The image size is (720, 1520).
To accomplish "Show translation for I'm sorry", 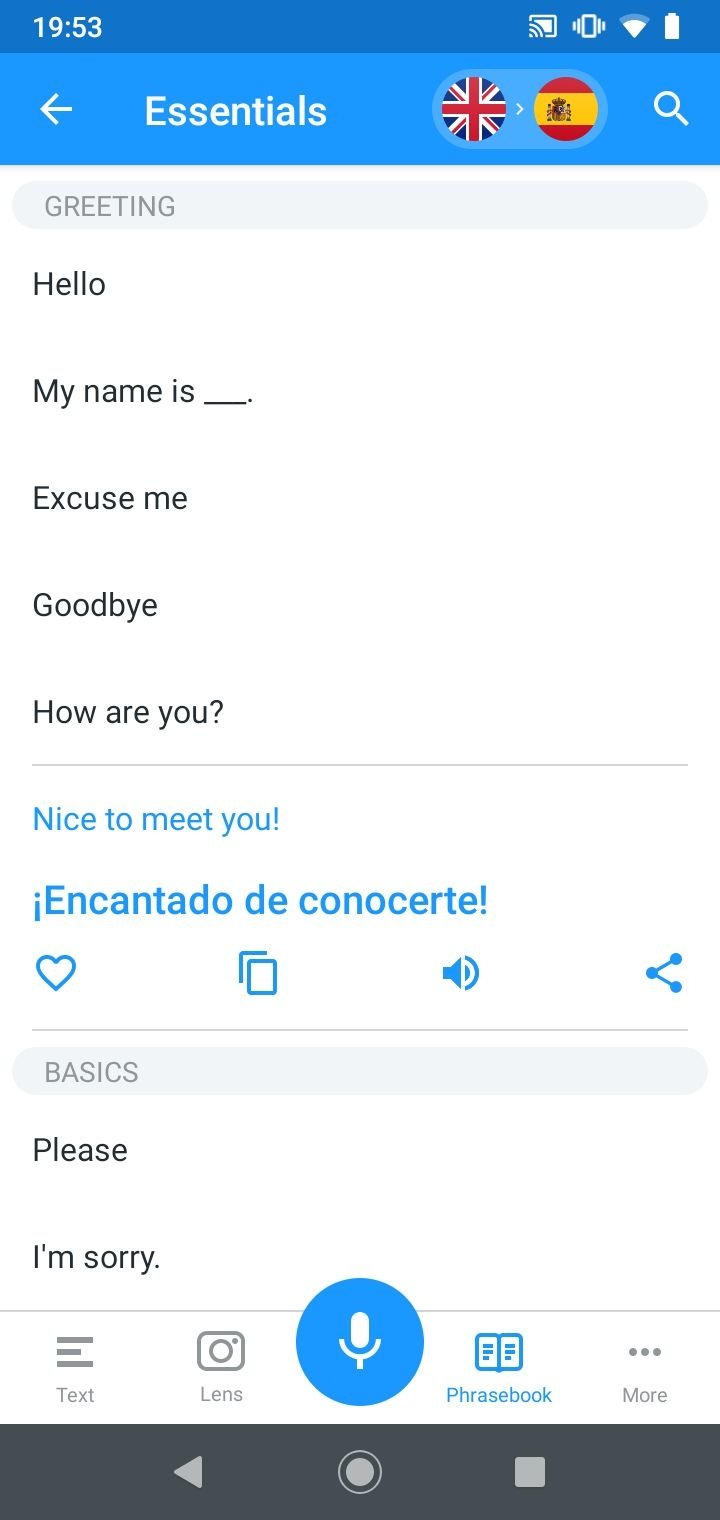I will tap(360, 1257).
